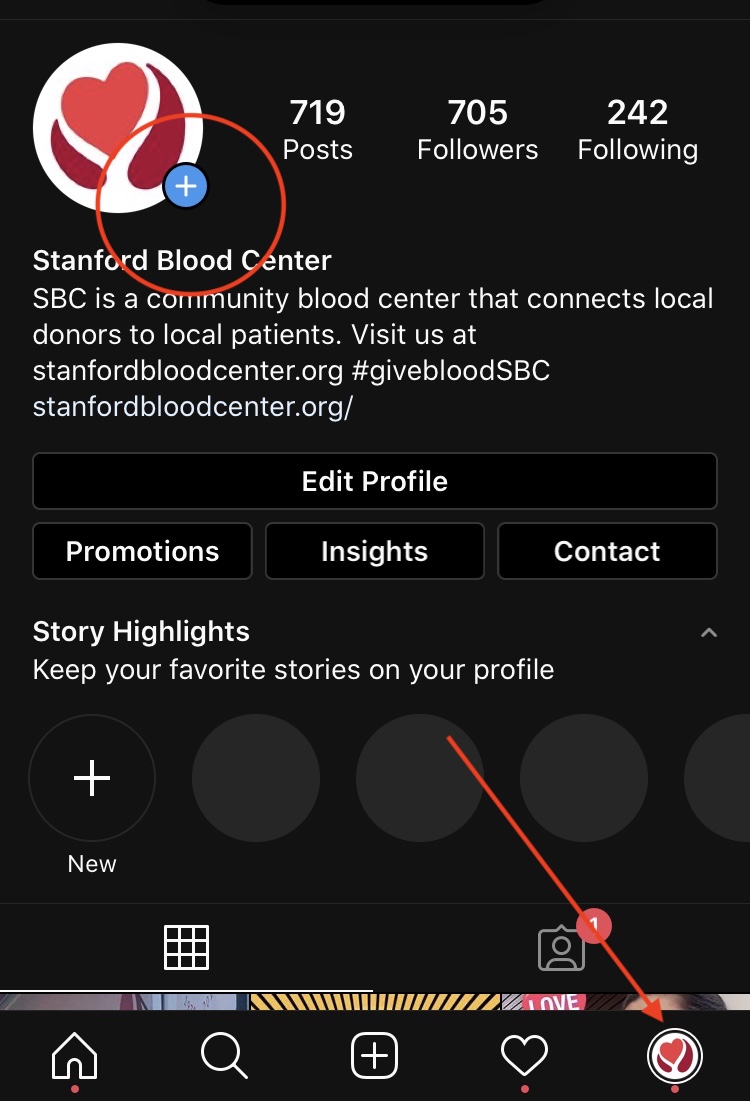Select the Search magnifier icon
The width and height of the screenshot is (750, 1101).
224,1055
